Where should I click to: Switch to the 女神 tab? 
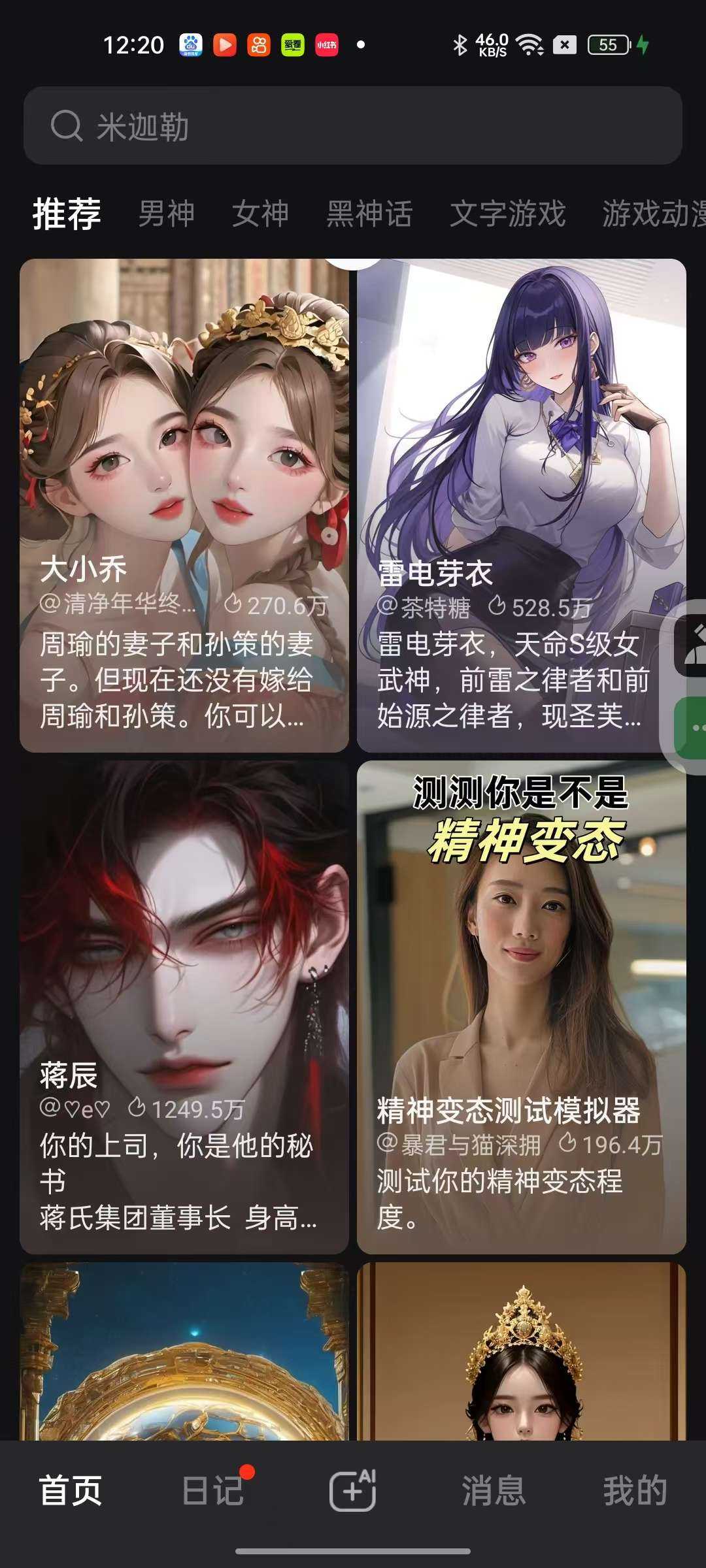260,214
